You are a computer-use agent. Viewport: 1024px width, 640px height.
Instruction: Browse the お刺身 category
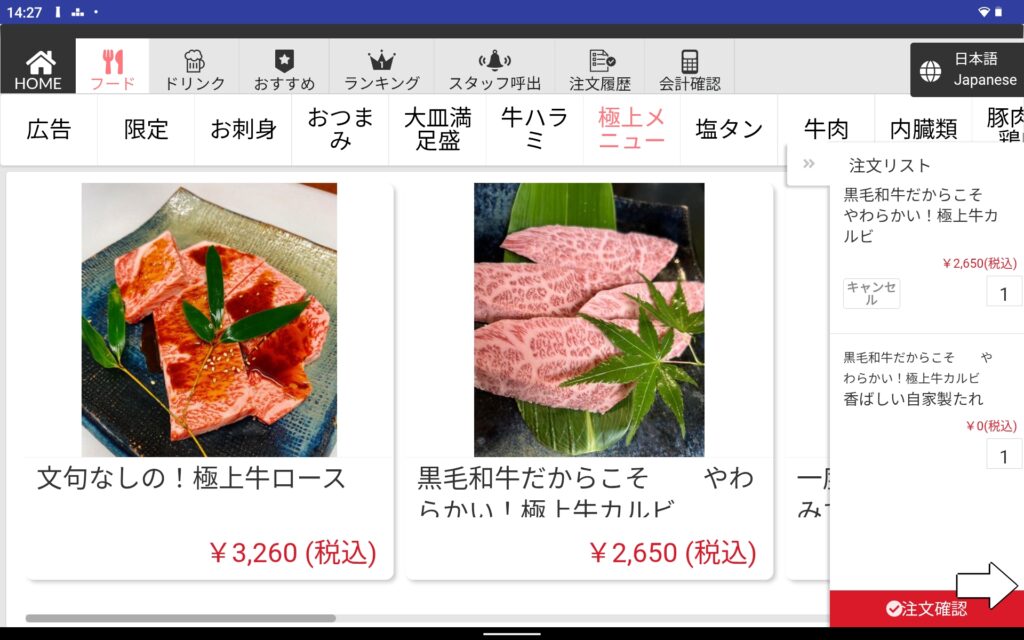(243, 129)
